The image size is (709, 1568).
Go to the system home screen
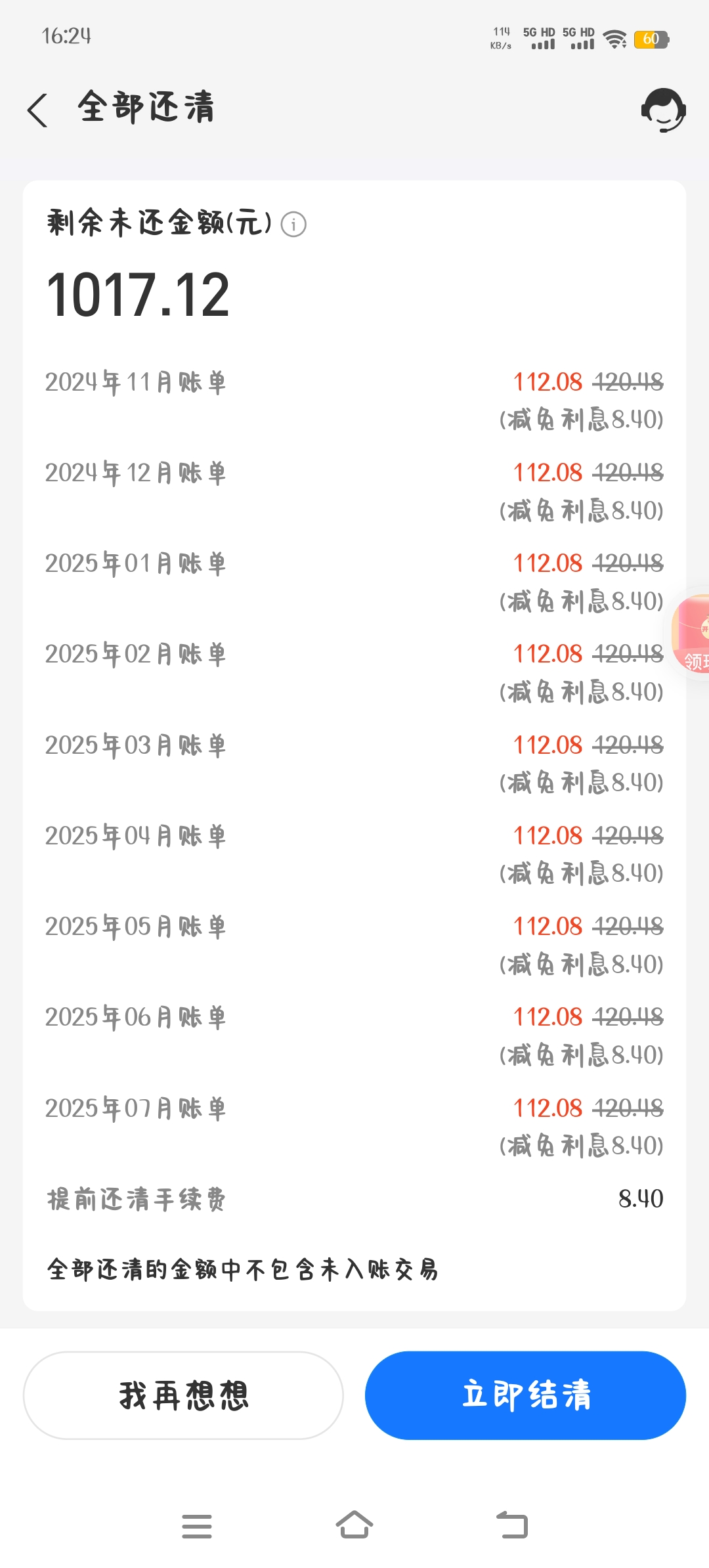pos(354,1525)
